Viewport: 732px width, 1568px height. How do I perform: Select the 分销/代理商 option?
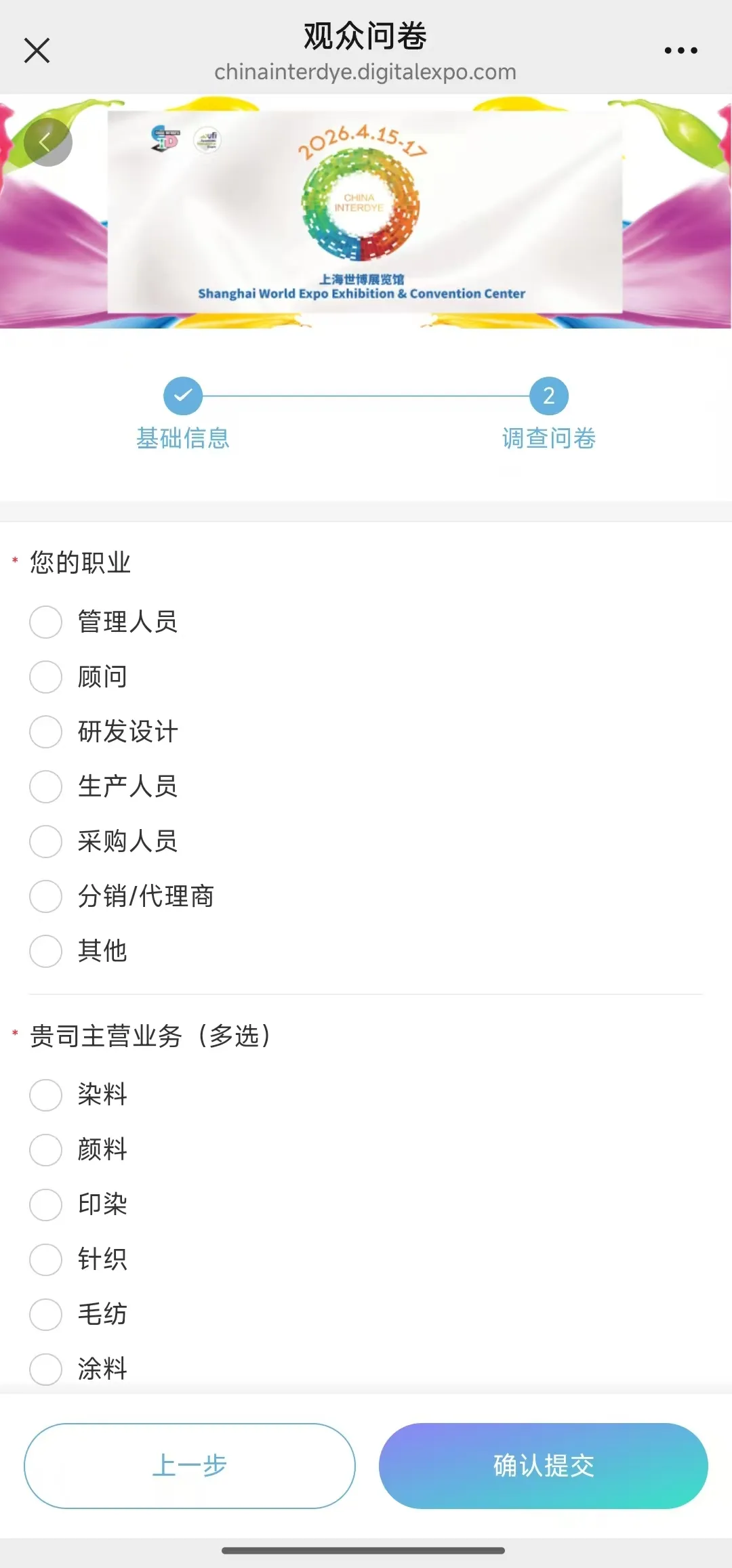(x=45, y=897)
